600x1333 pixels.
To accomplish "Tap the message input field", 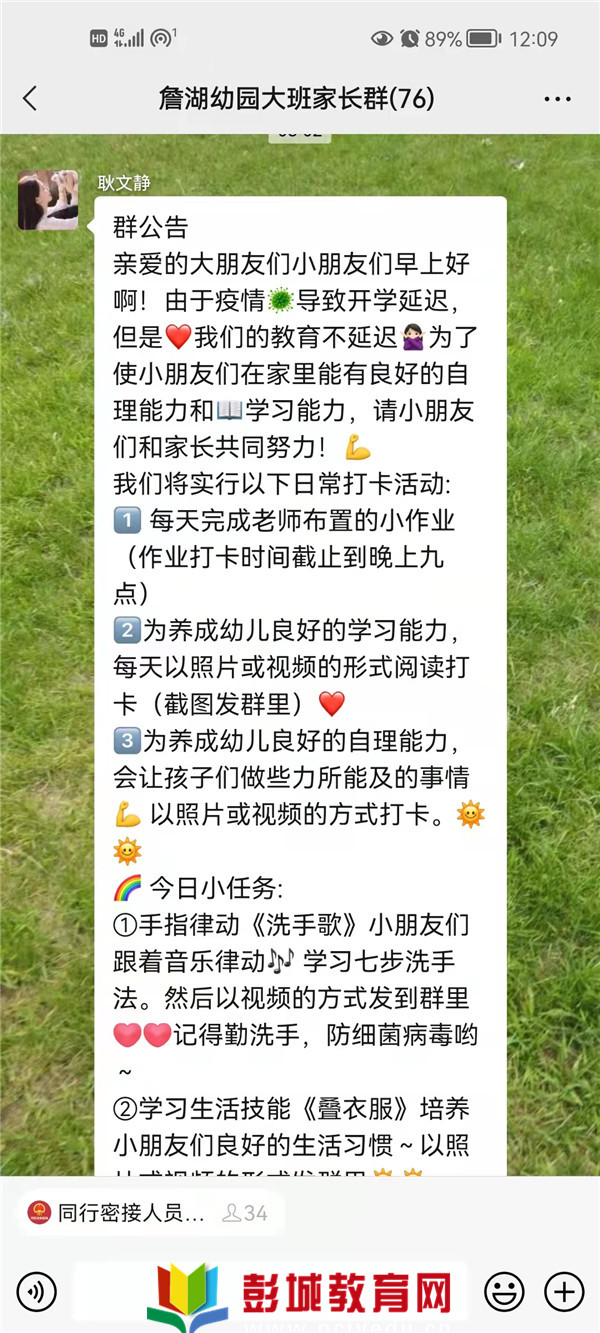I will point(270,1292).
